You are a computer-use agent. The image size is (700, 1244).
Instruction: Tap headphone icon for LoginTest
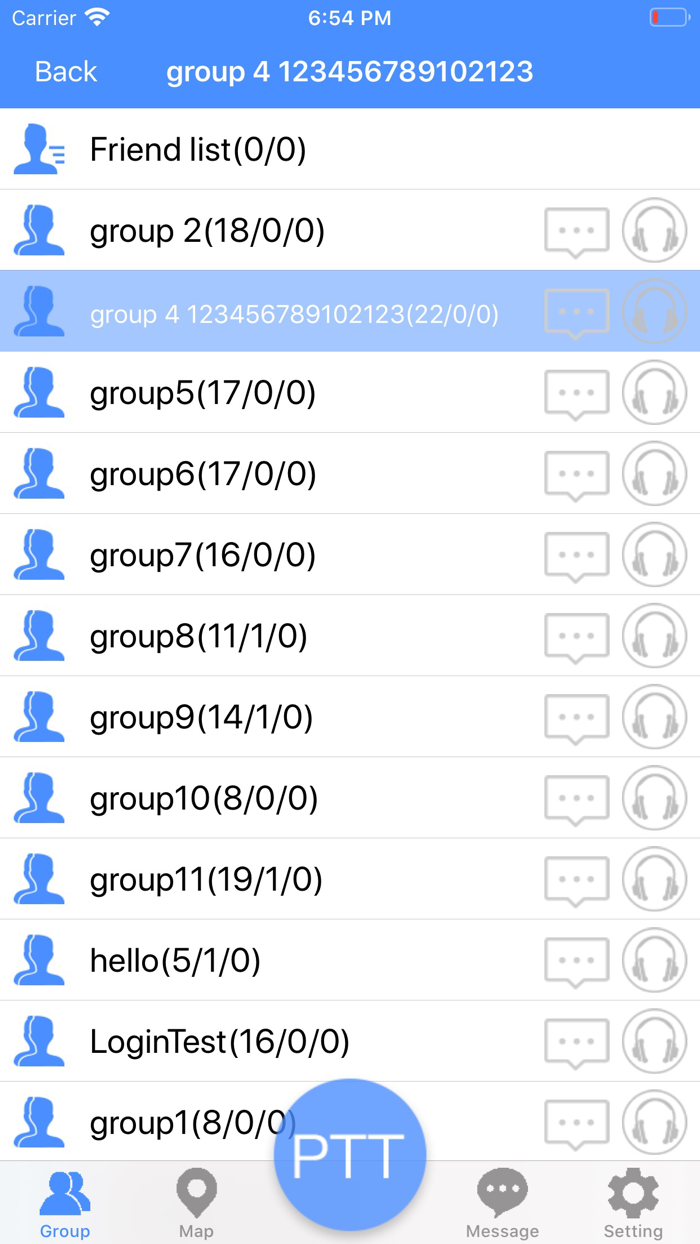654,1041
